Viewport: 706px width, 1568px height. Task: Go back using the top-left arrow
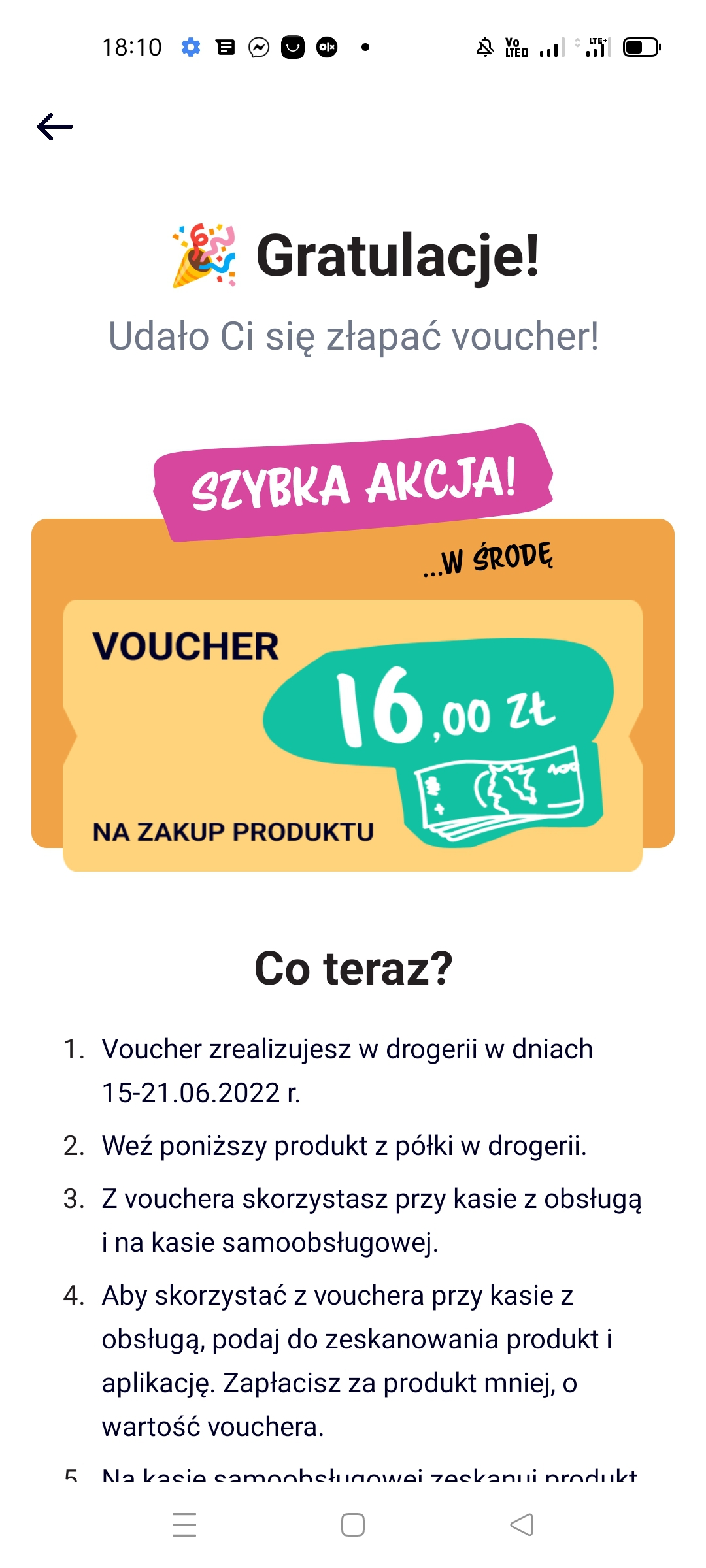click(x=55, y=127)
